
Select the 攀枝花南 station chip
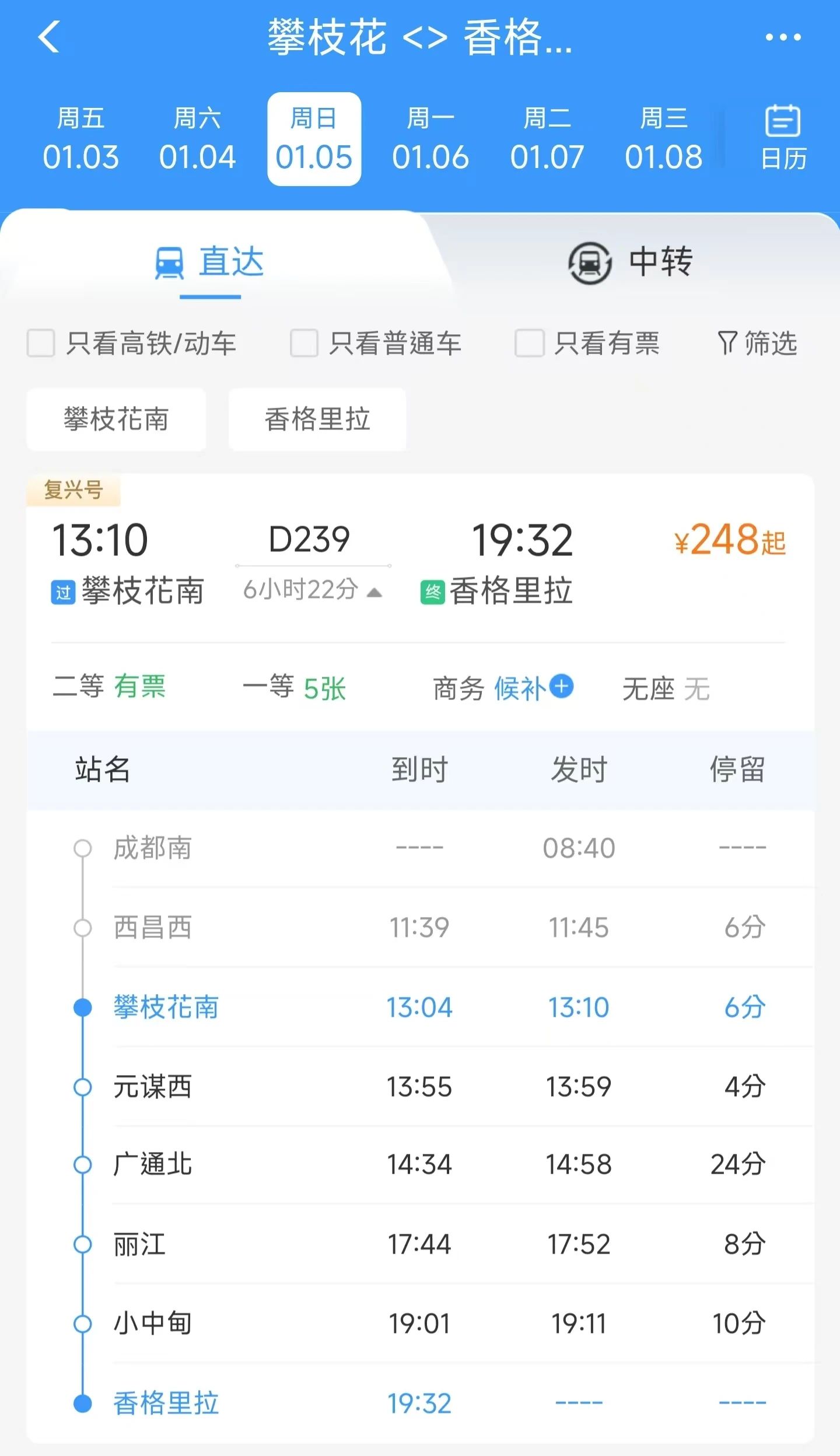click(x=116, y=419)
